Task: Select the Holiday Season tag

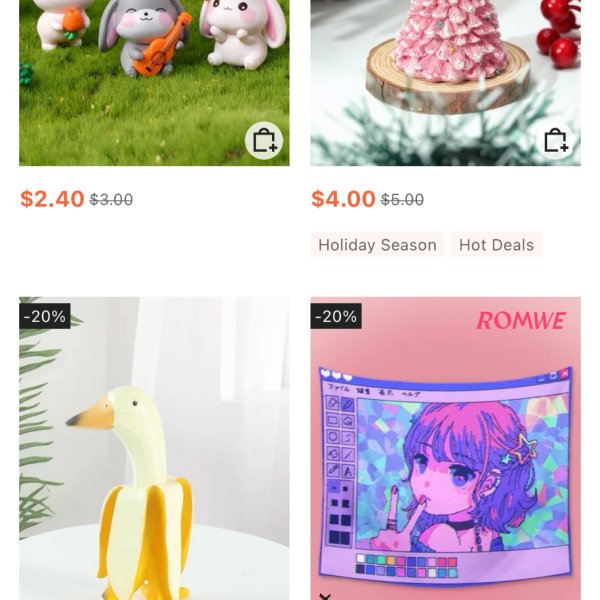Action: [377, 245]
